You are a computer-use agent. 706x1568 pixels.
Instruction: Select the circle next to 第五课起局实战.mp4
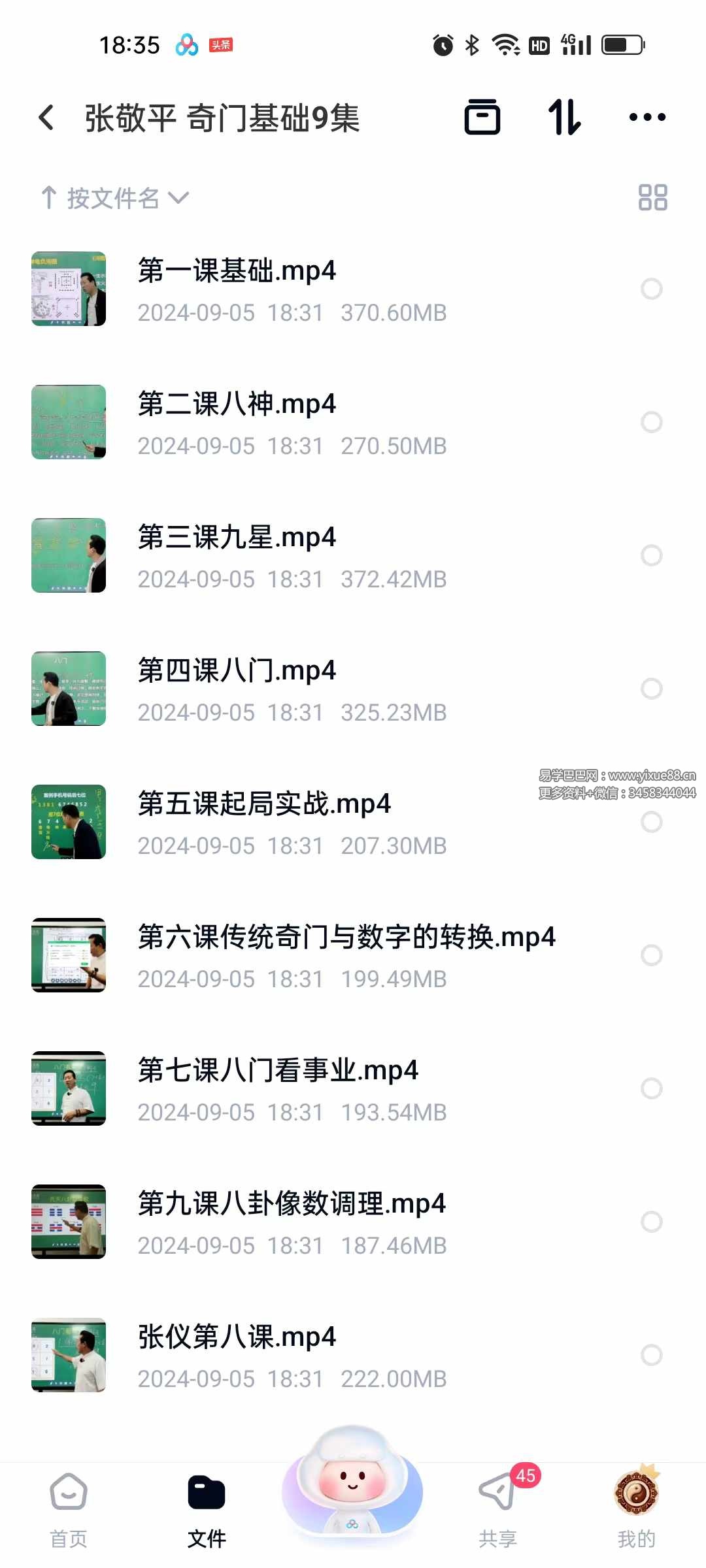pyautogui.click(x=652, y=822)
